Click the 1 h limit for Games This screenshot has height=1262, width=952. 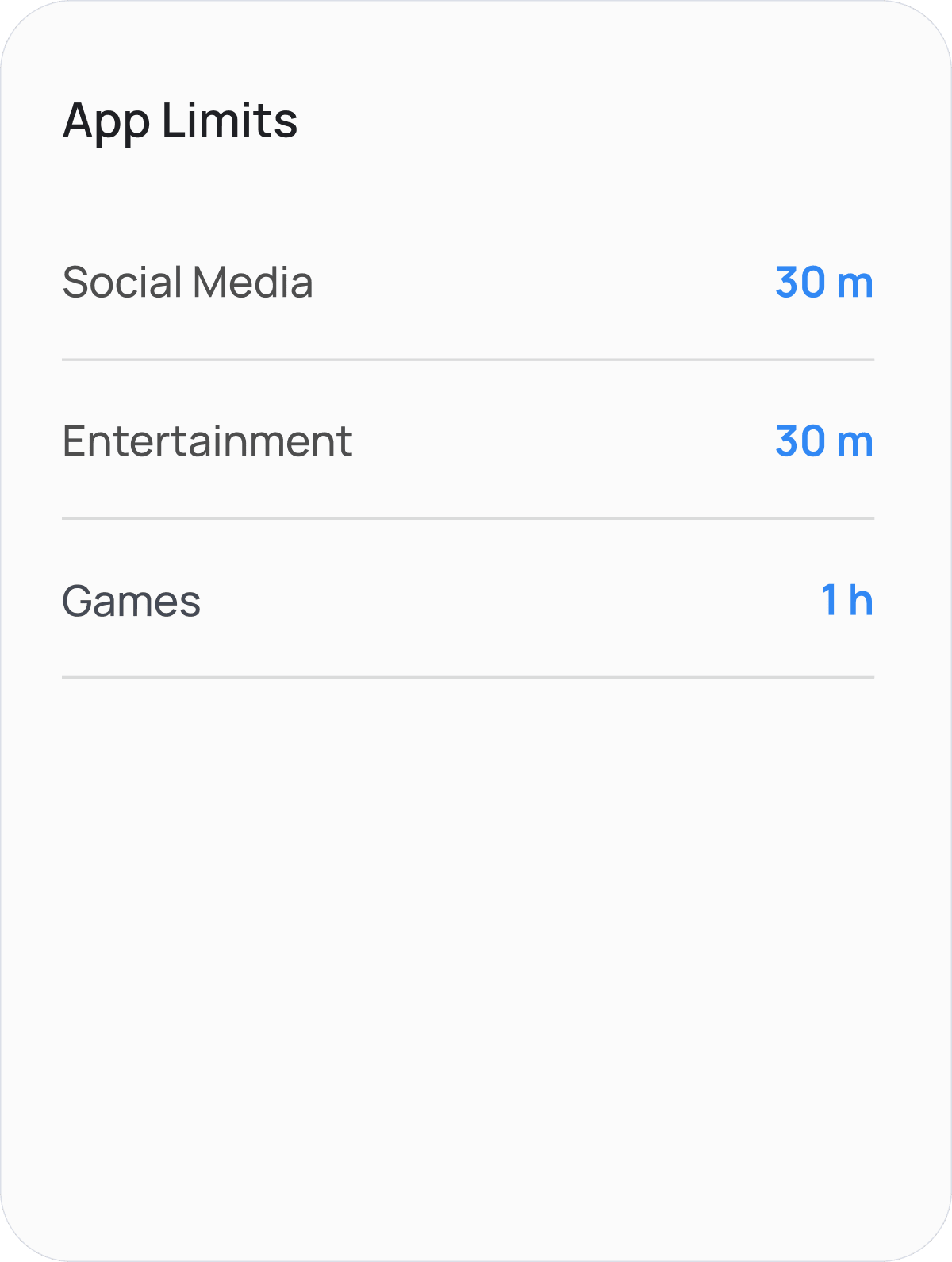point(847,602)
